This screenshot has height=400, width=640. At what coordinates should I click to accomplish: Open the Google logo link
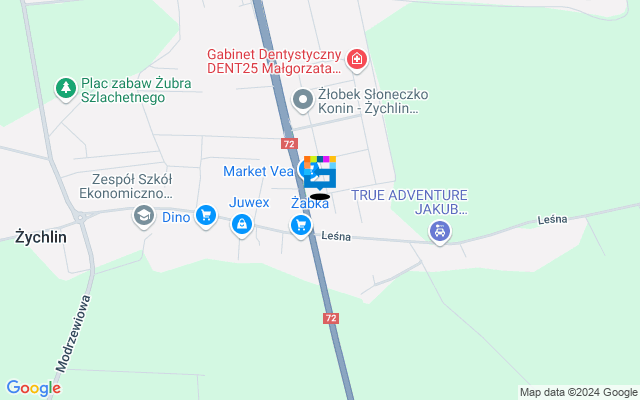click(33, 388)
